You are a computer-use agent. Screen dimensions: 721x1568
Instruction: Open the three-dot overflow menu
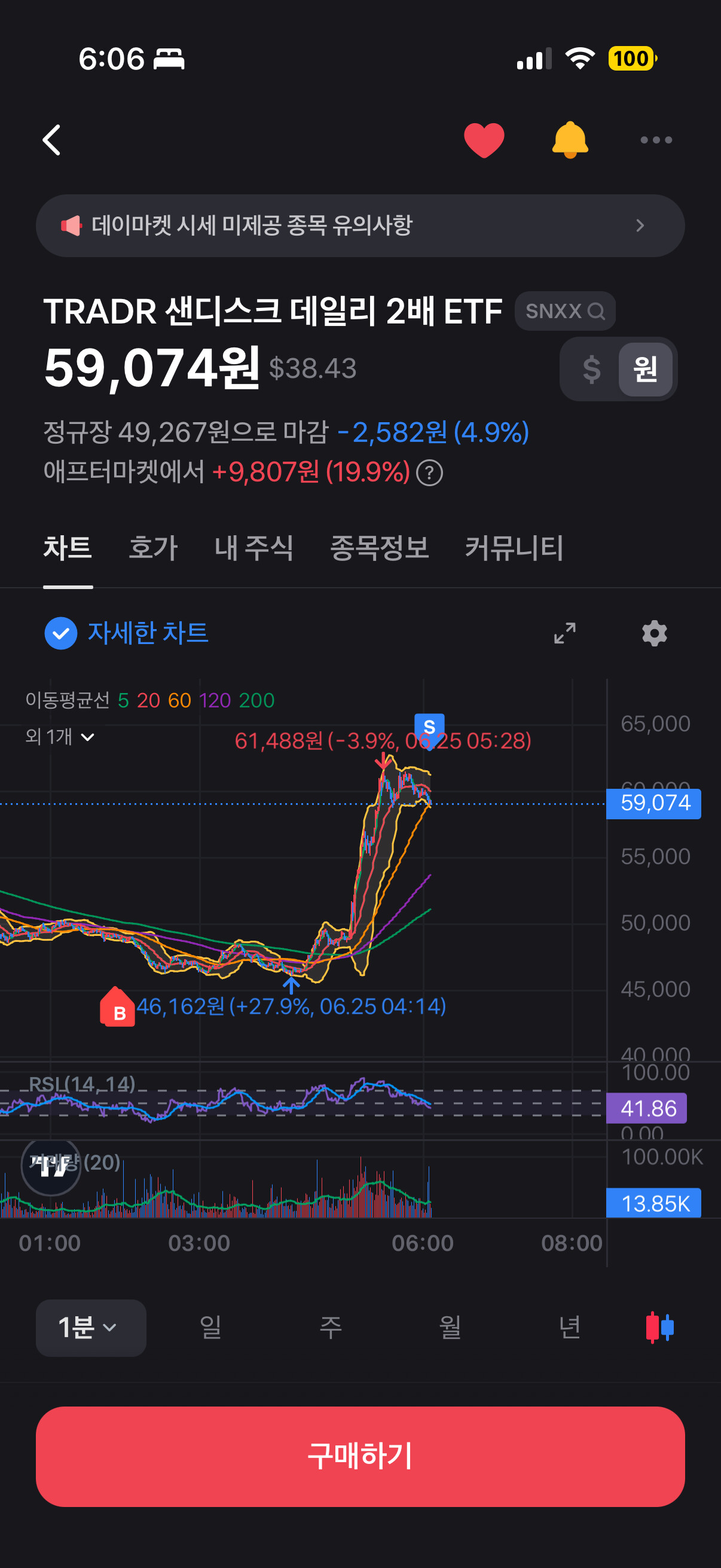(656, 140)
